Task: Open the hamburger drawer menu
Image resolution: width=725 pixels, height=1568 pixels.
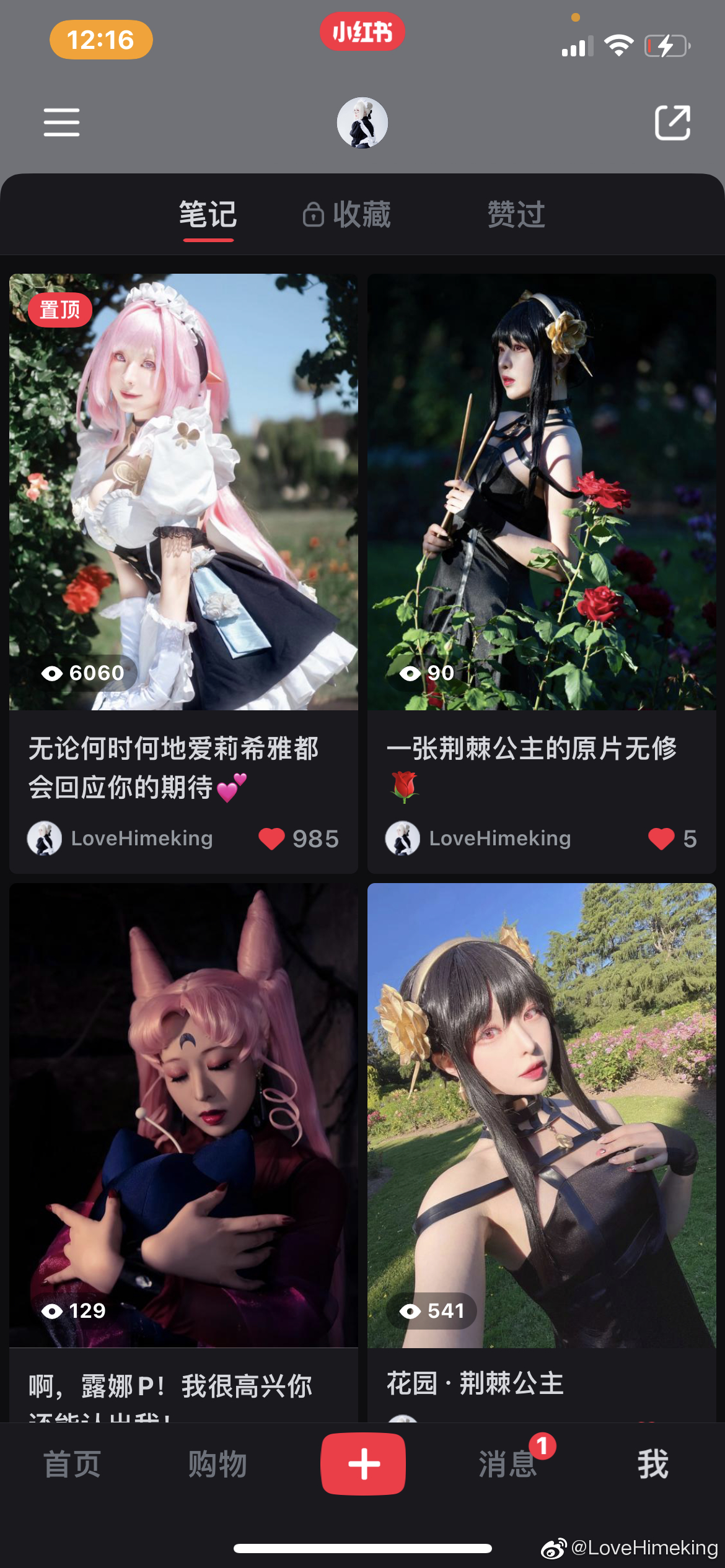Action: tap(61, 122)
